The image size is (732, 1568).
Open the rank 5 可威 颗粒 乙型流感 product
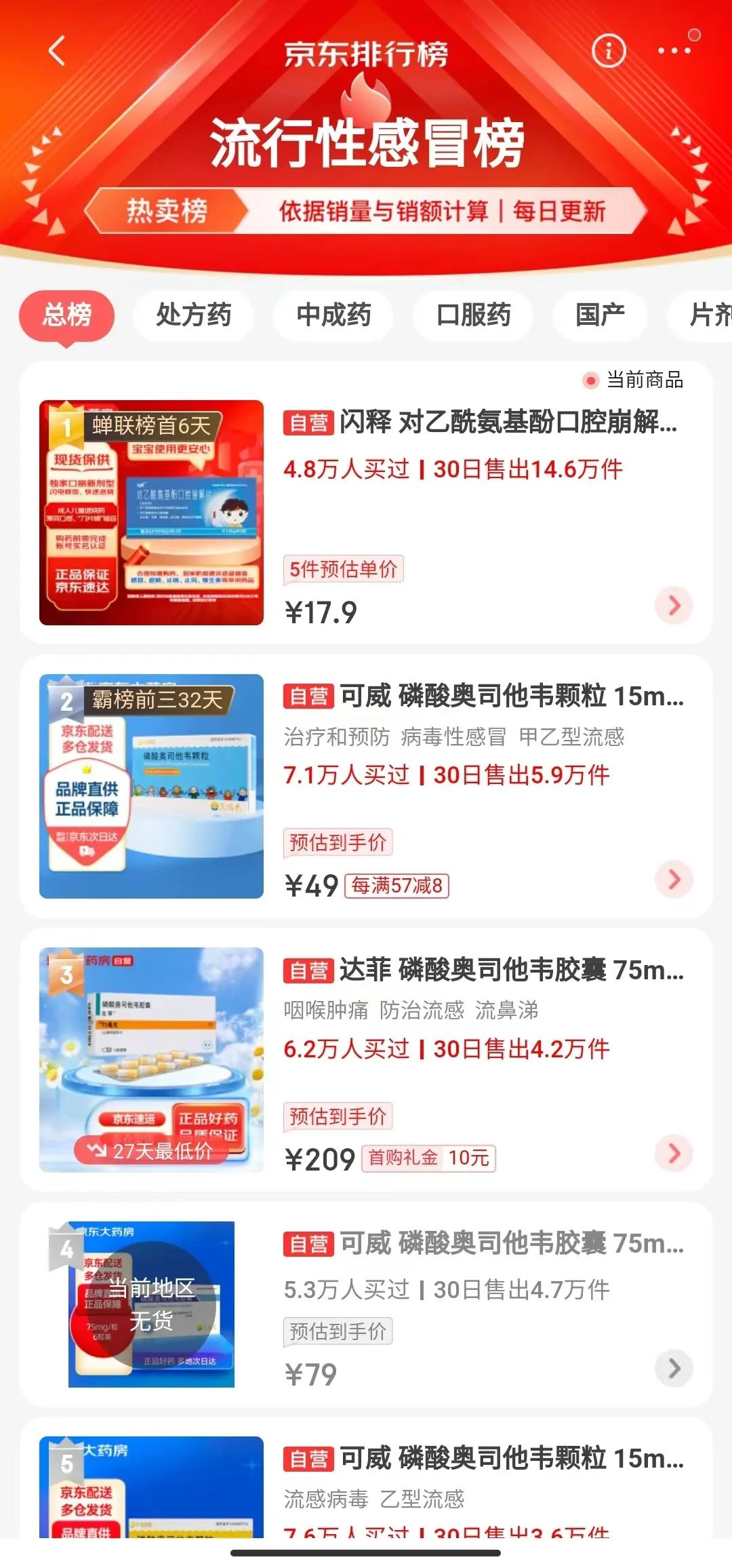[483, 1459]
